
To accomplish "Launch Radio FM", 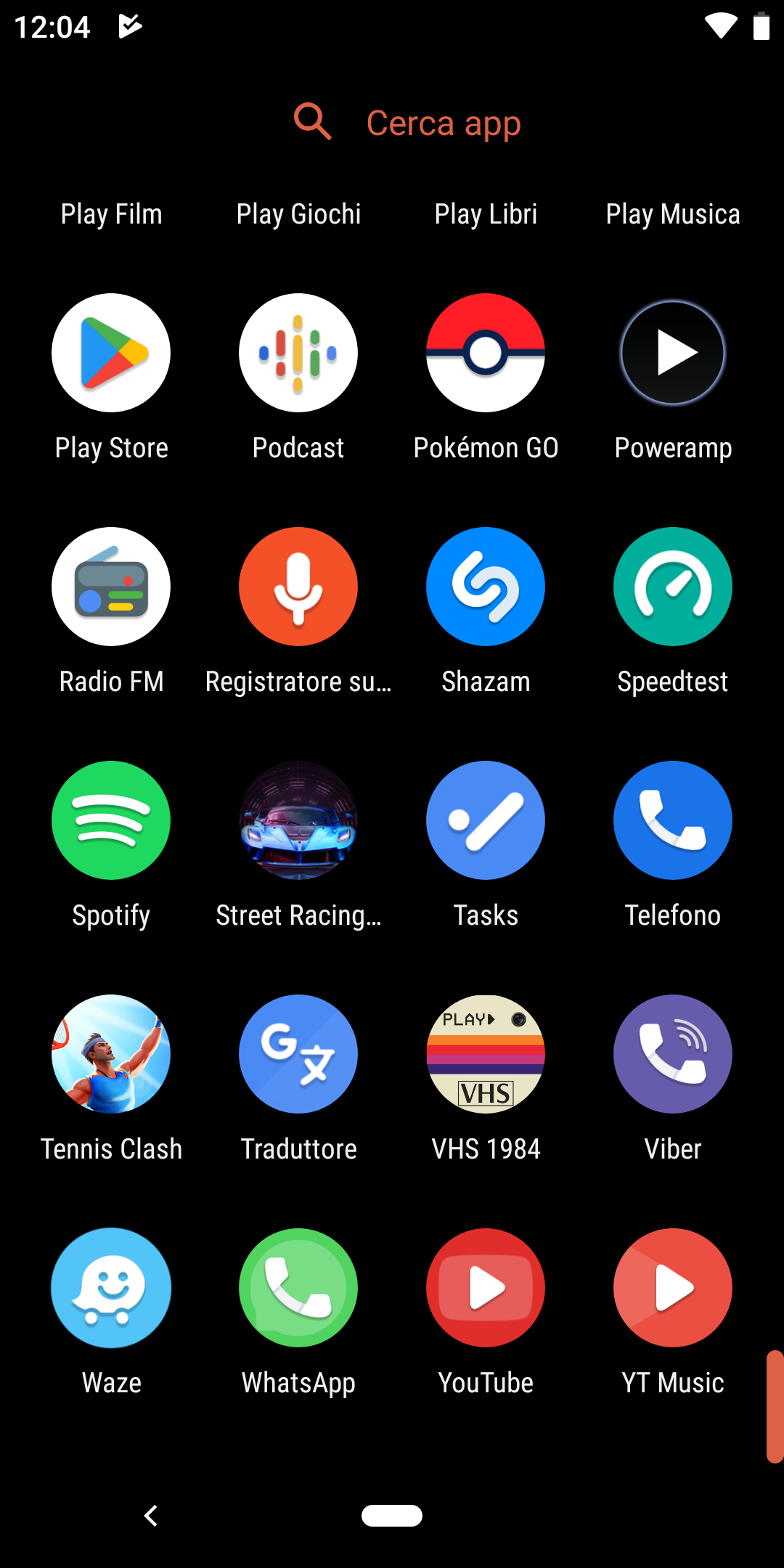I will (111, 587).
